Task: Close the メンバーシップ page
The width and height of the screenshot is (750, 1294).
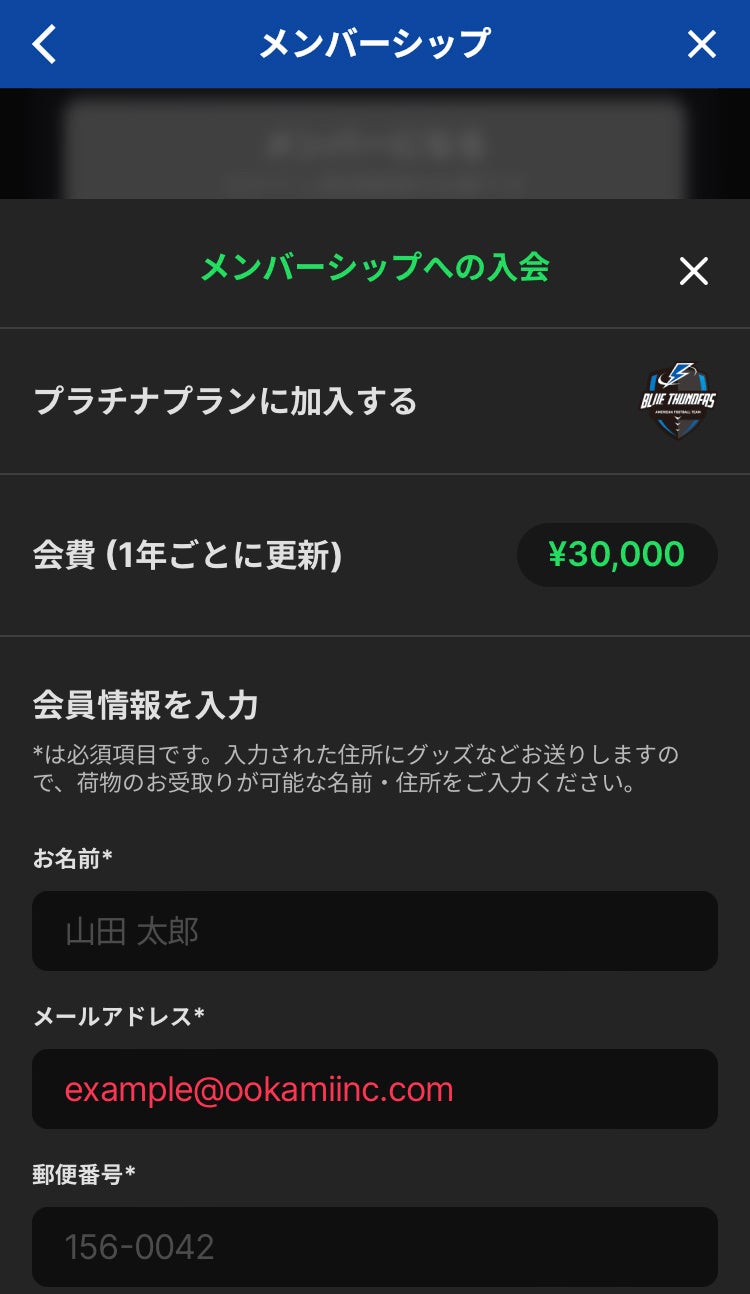Action: (702, 44)
